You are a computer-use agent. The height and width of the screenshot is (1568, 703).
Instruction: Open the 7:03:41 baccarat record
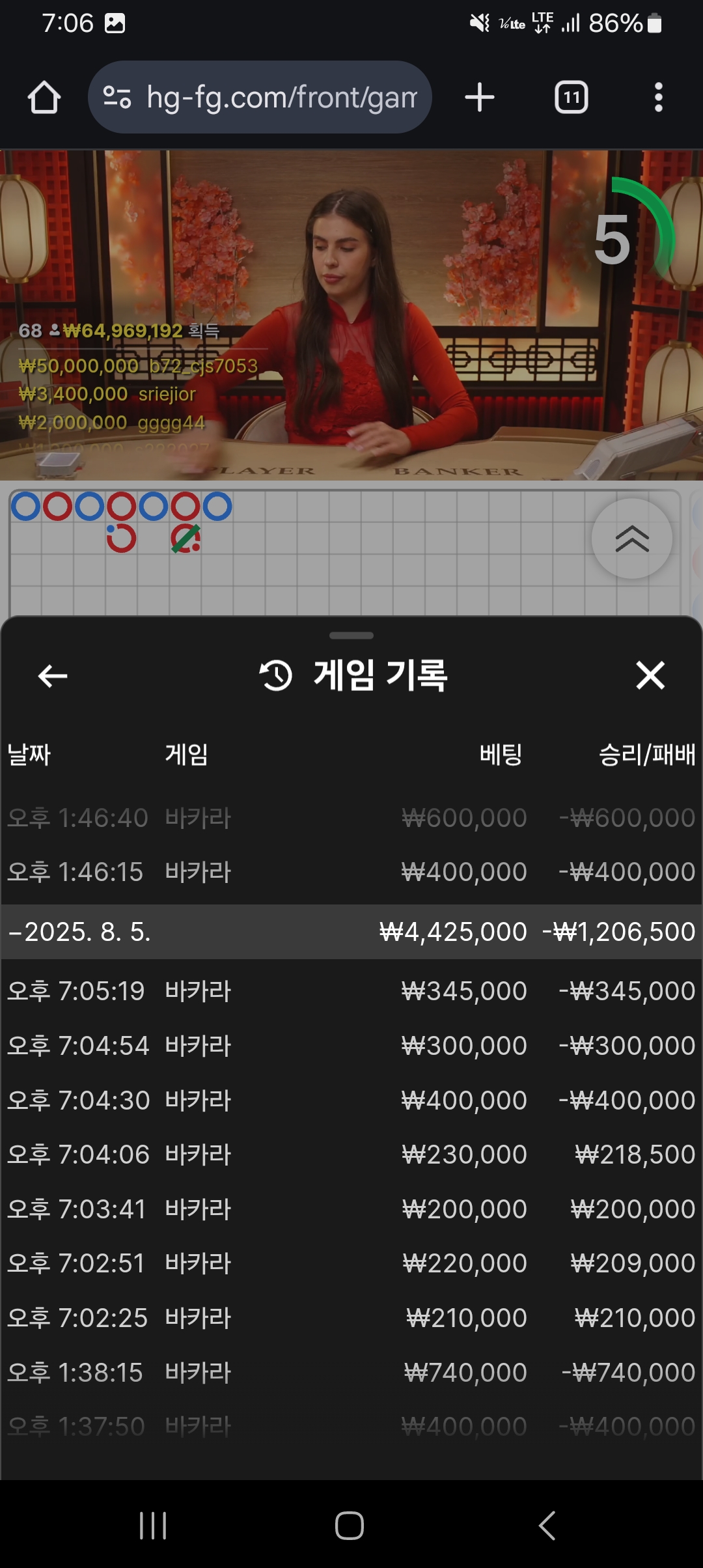pos(351,1209)
